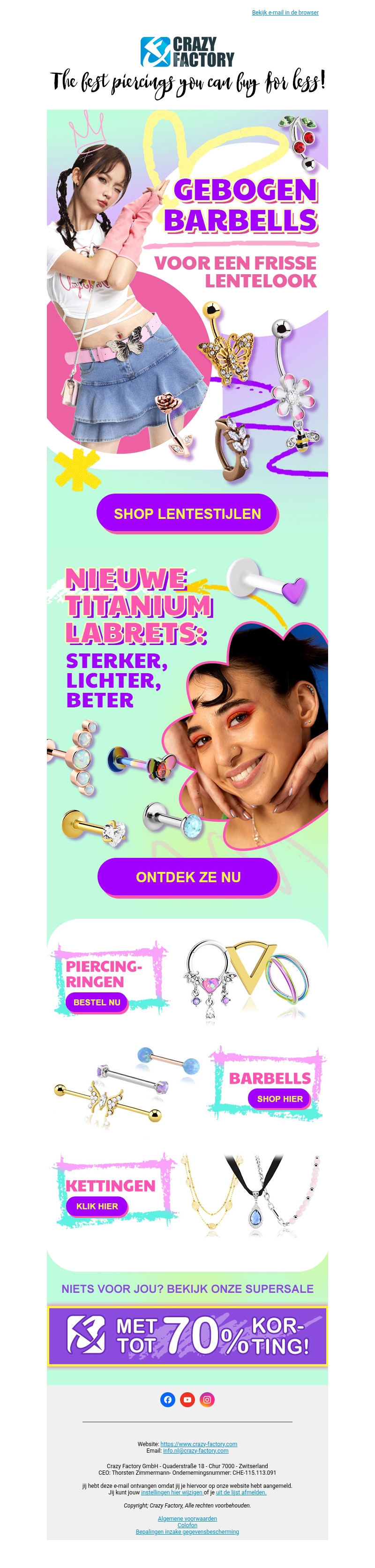Tap the SHOP LENTESTIJLEN button

click(187, 513)
